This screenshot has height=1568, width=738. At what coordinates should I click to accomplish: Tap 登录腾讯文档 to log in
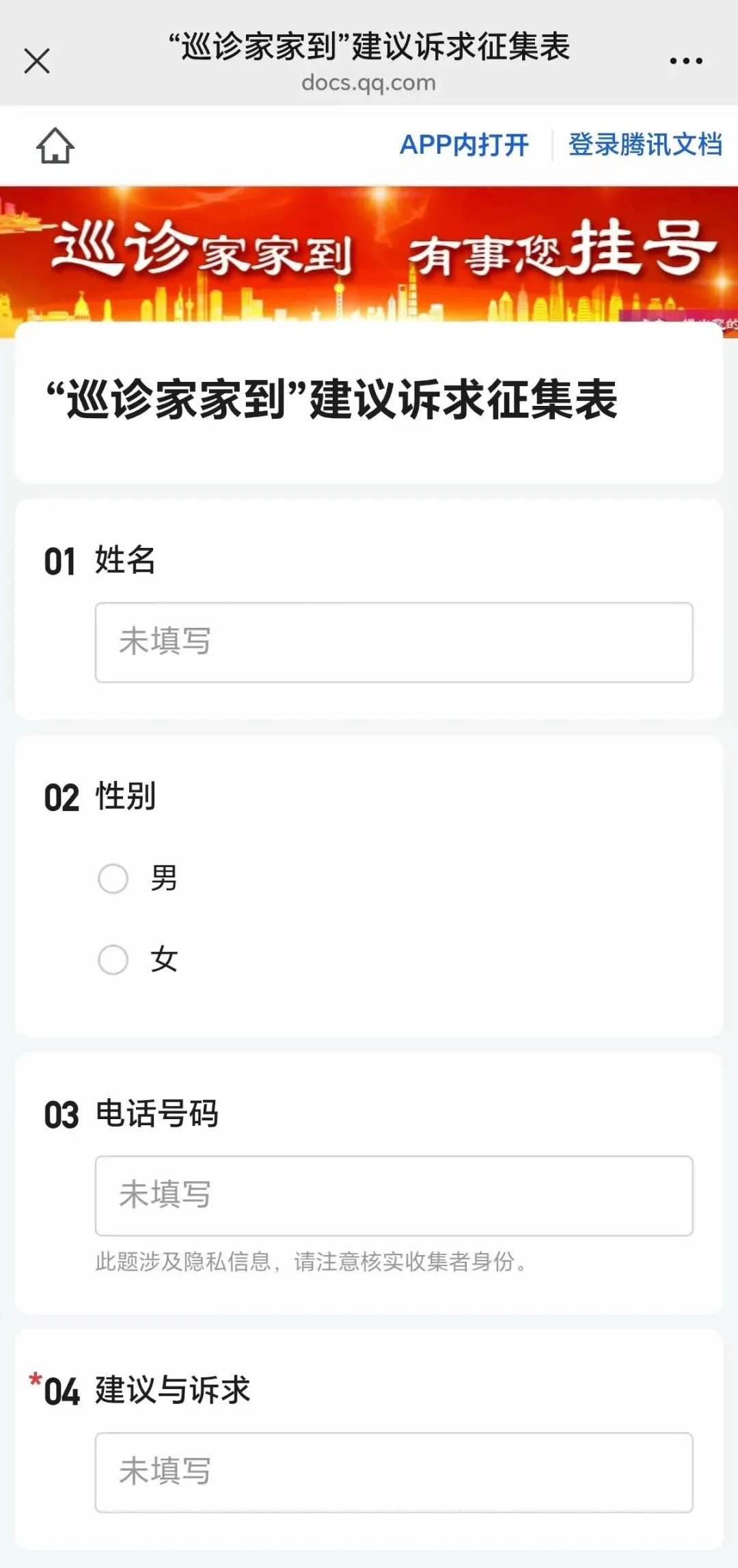point(645,145)
